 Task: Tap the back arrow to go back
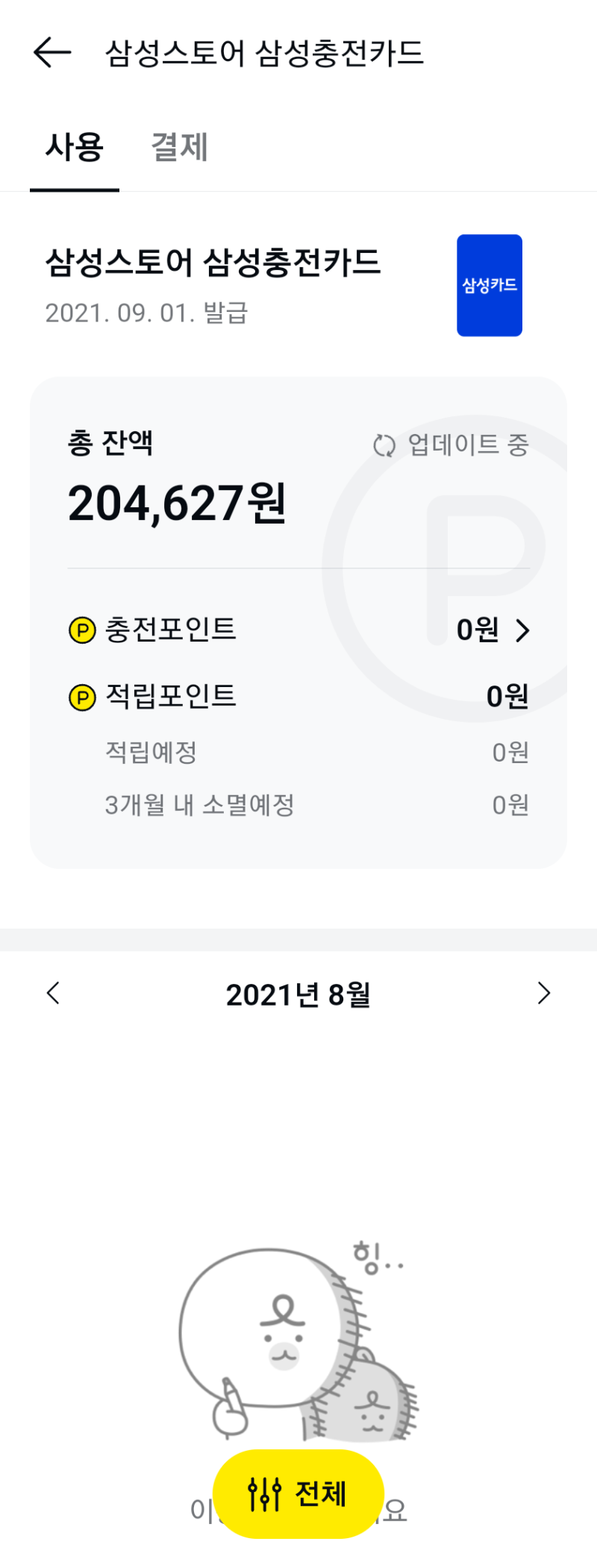pos(49,52)
